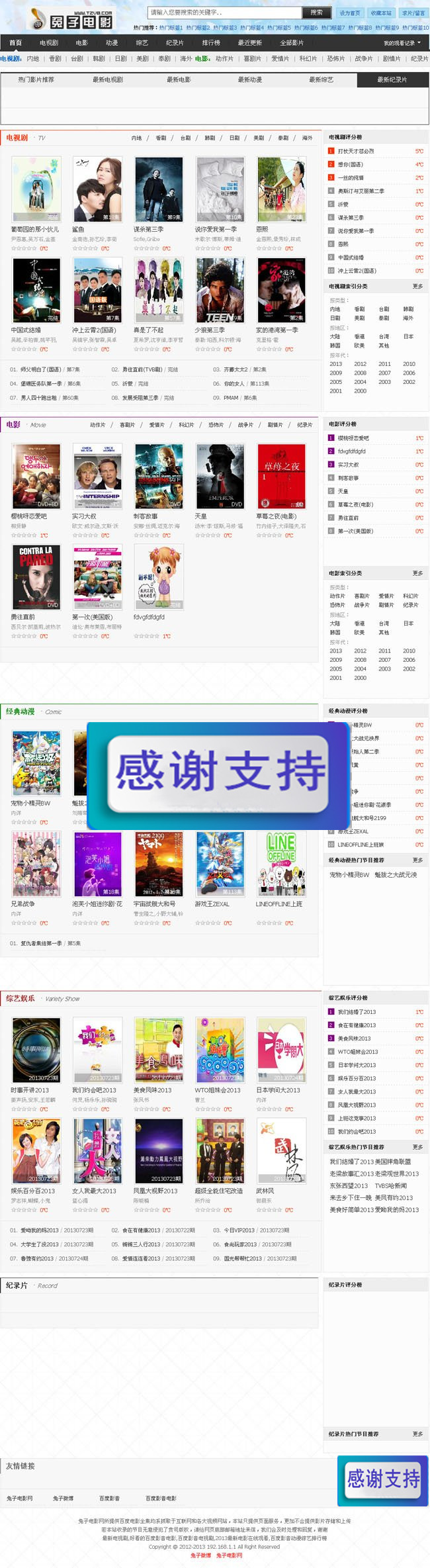Open 更多 in 电影索引分类

pyautogui.click(x=417, y=573)
